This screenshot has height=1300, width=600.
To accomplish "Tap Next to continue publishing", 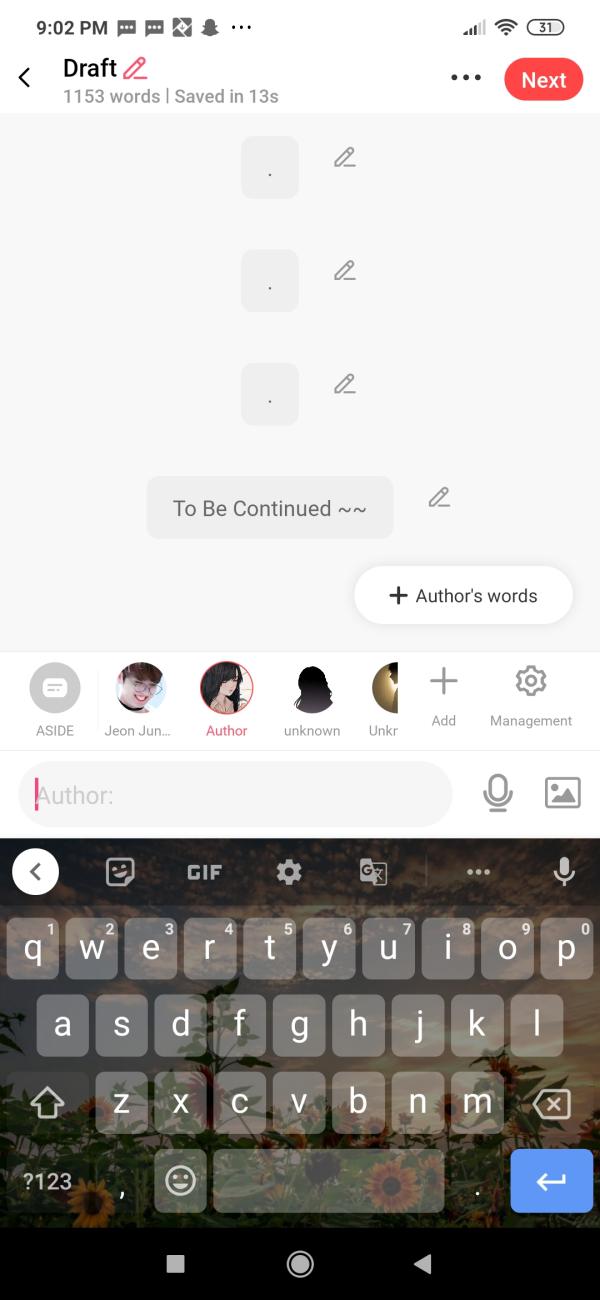I will coord(543,80).
